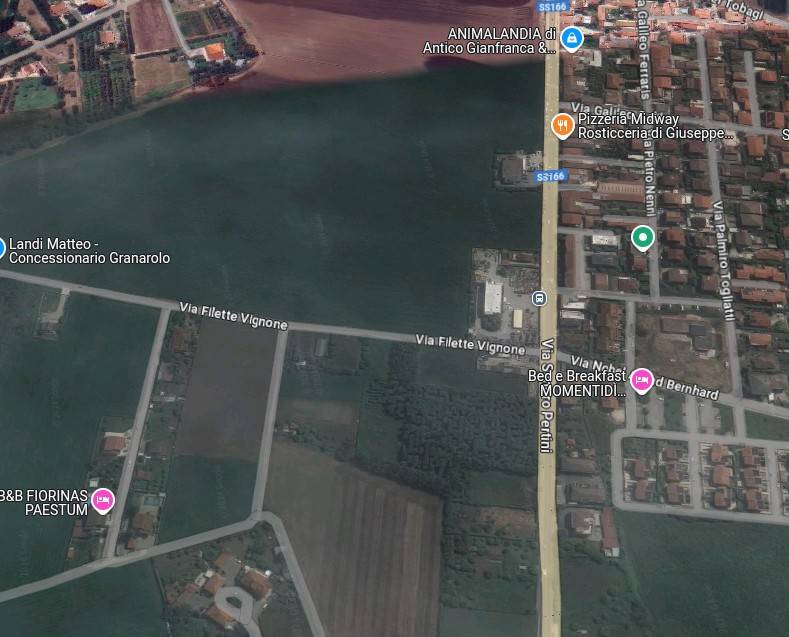
Task: Open ANIMALANDIA di Antico Gianfranca place marker
Action: 572,40
